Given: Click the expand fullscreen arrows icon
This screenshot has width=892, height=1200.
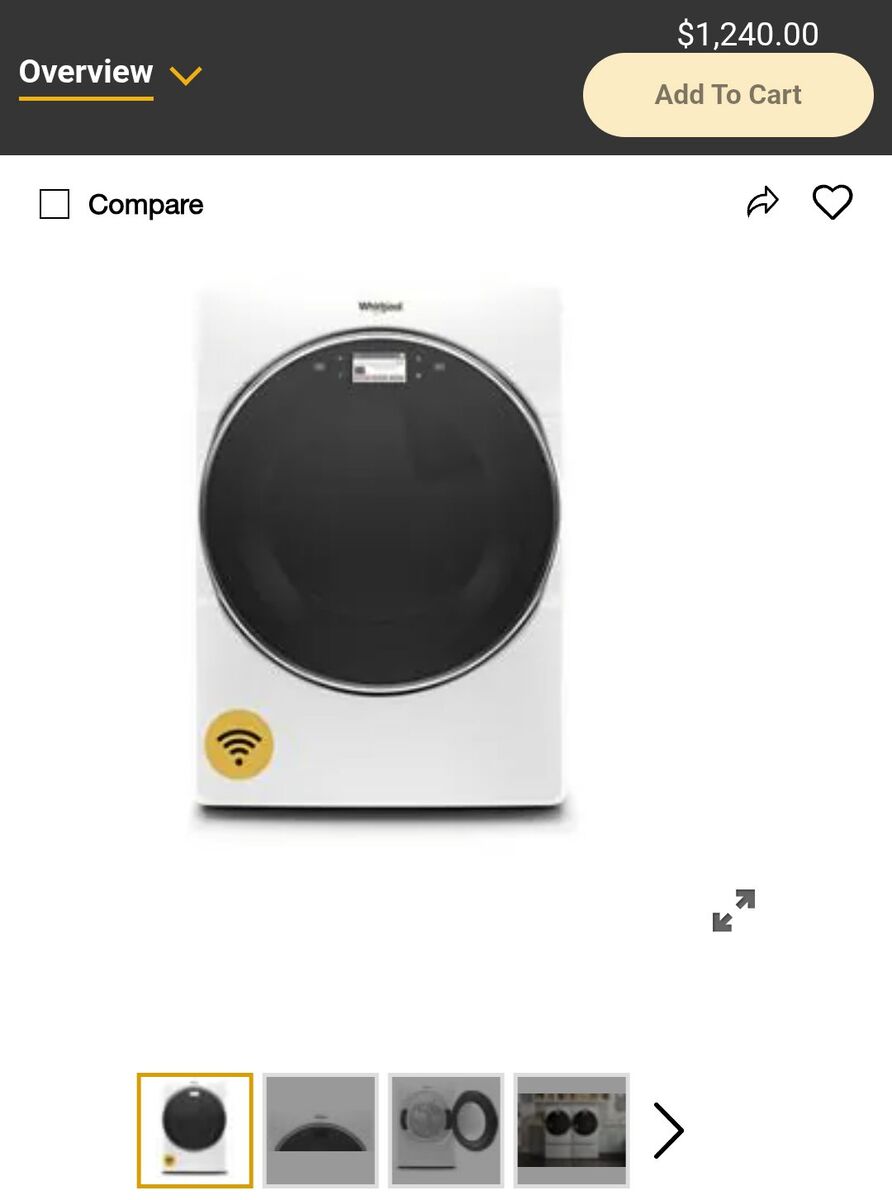Looking at the screenshot, I should click(733, 909).
